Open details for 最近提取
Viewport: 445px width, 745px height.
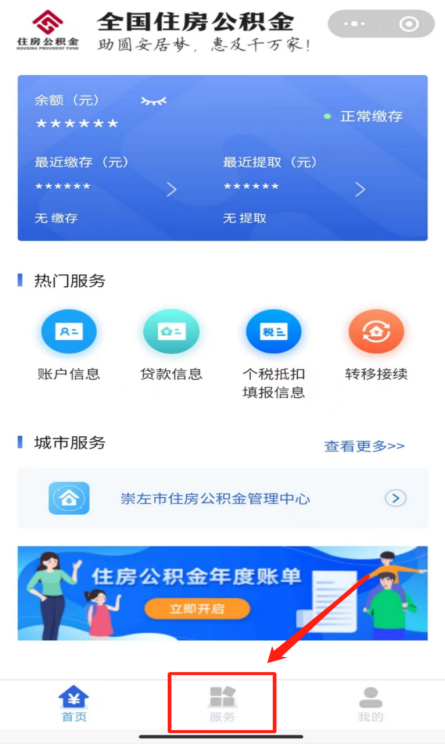(360, 190)
